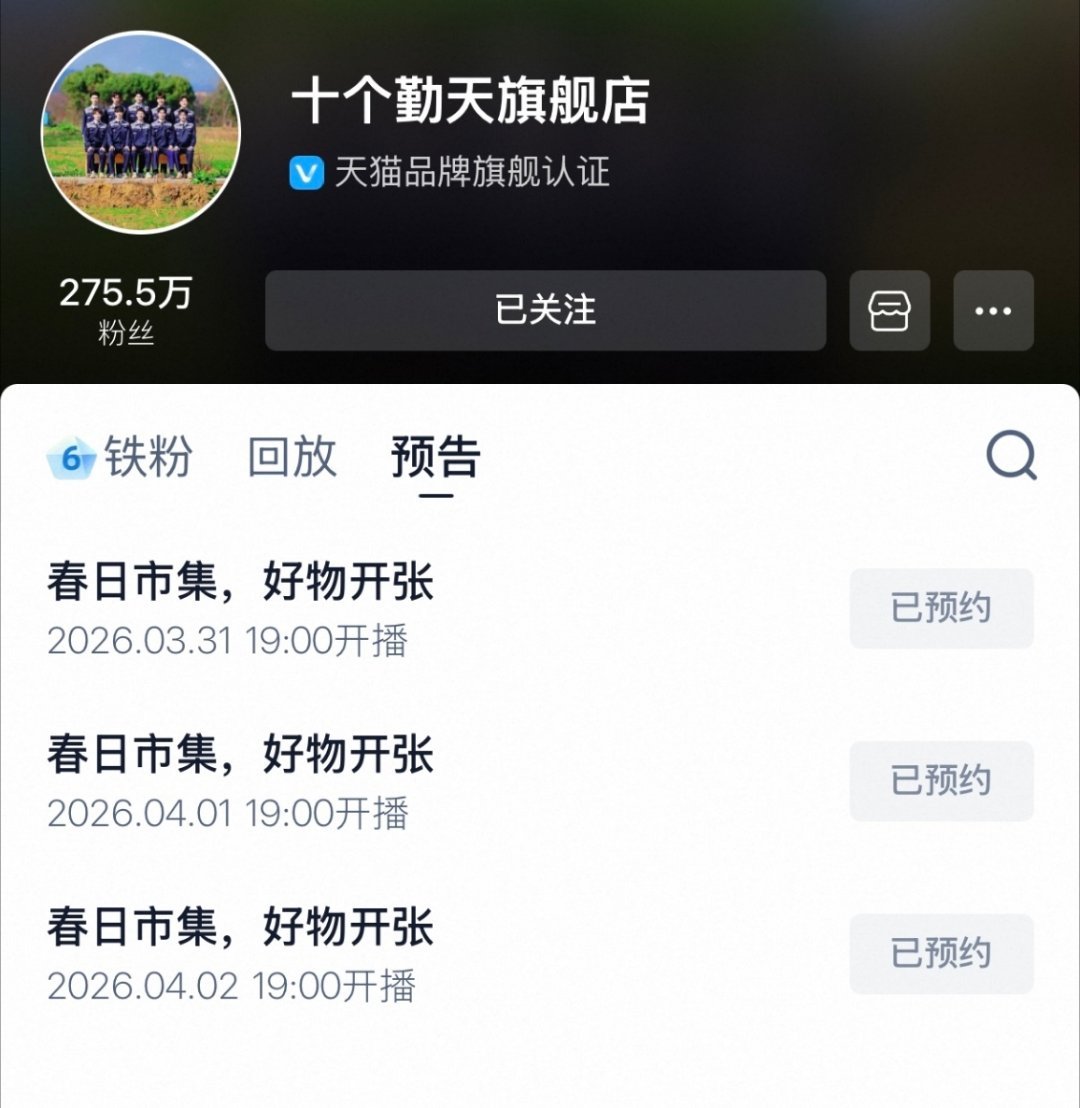Open the 04.02 春日市集 broadcast entry

[242, 928]
